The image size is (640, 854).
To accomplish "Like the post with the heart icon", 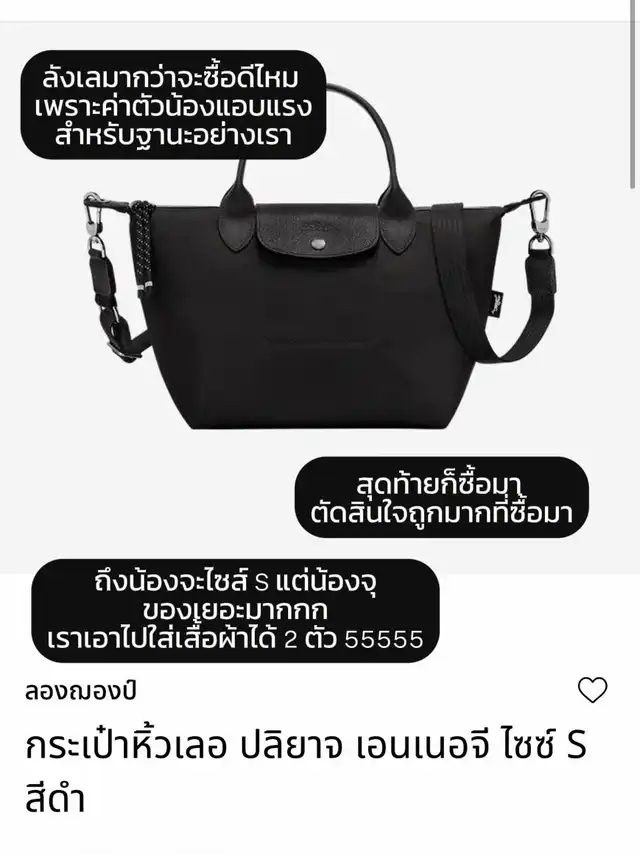I will pos(593,690).
